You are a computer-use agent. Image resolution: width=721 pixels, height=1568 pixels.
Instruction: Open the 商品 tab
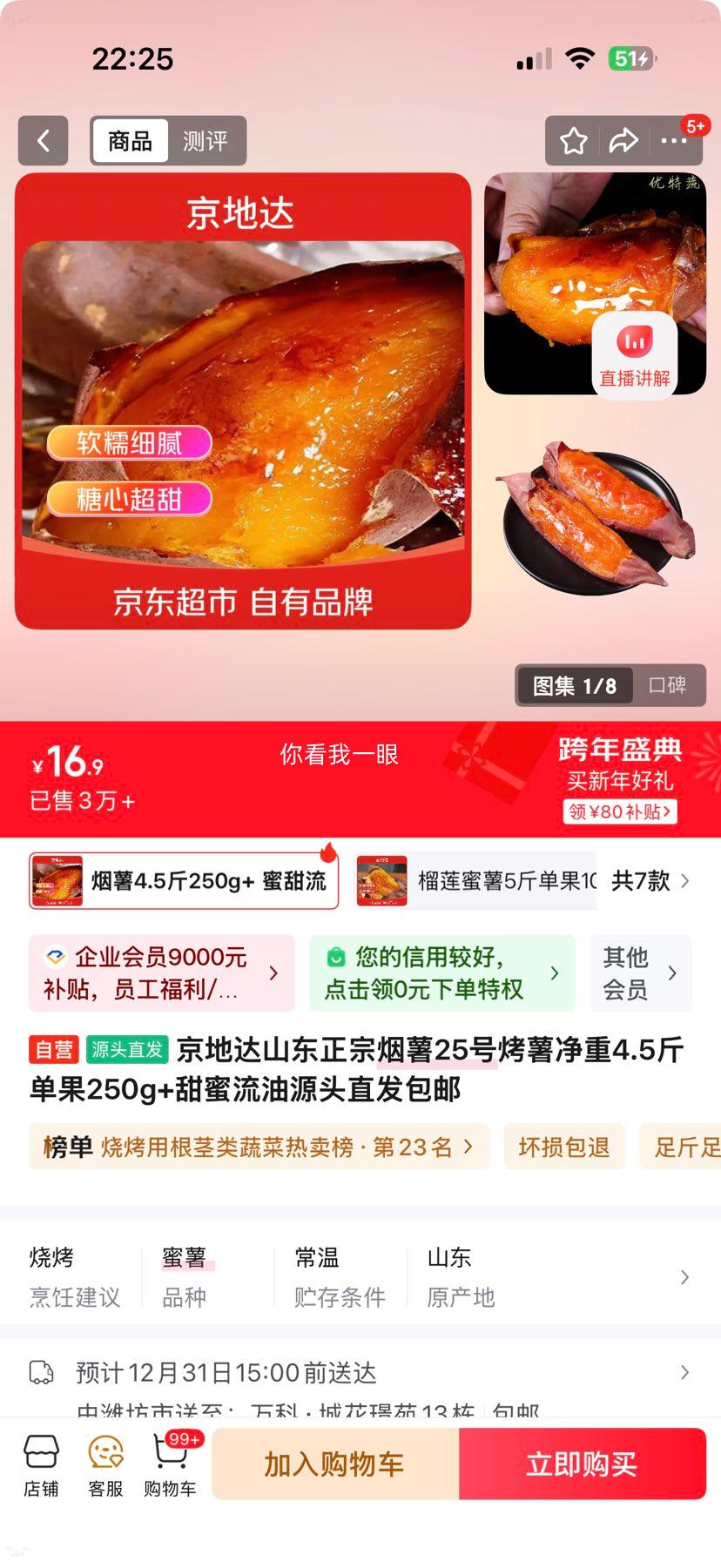[131, 141]
